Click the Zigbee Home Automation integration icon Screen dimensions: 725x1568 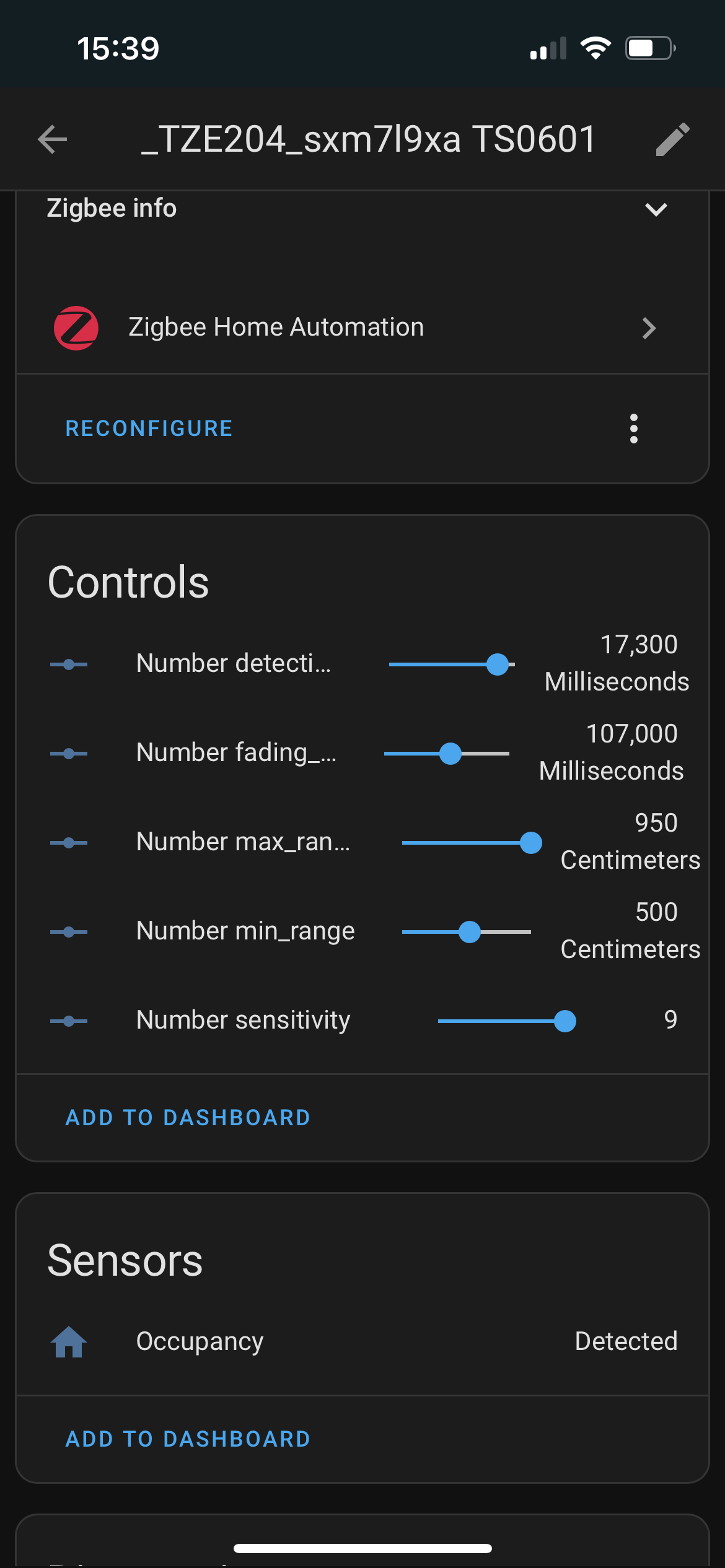pyautogui.click(x=76, y=328)
